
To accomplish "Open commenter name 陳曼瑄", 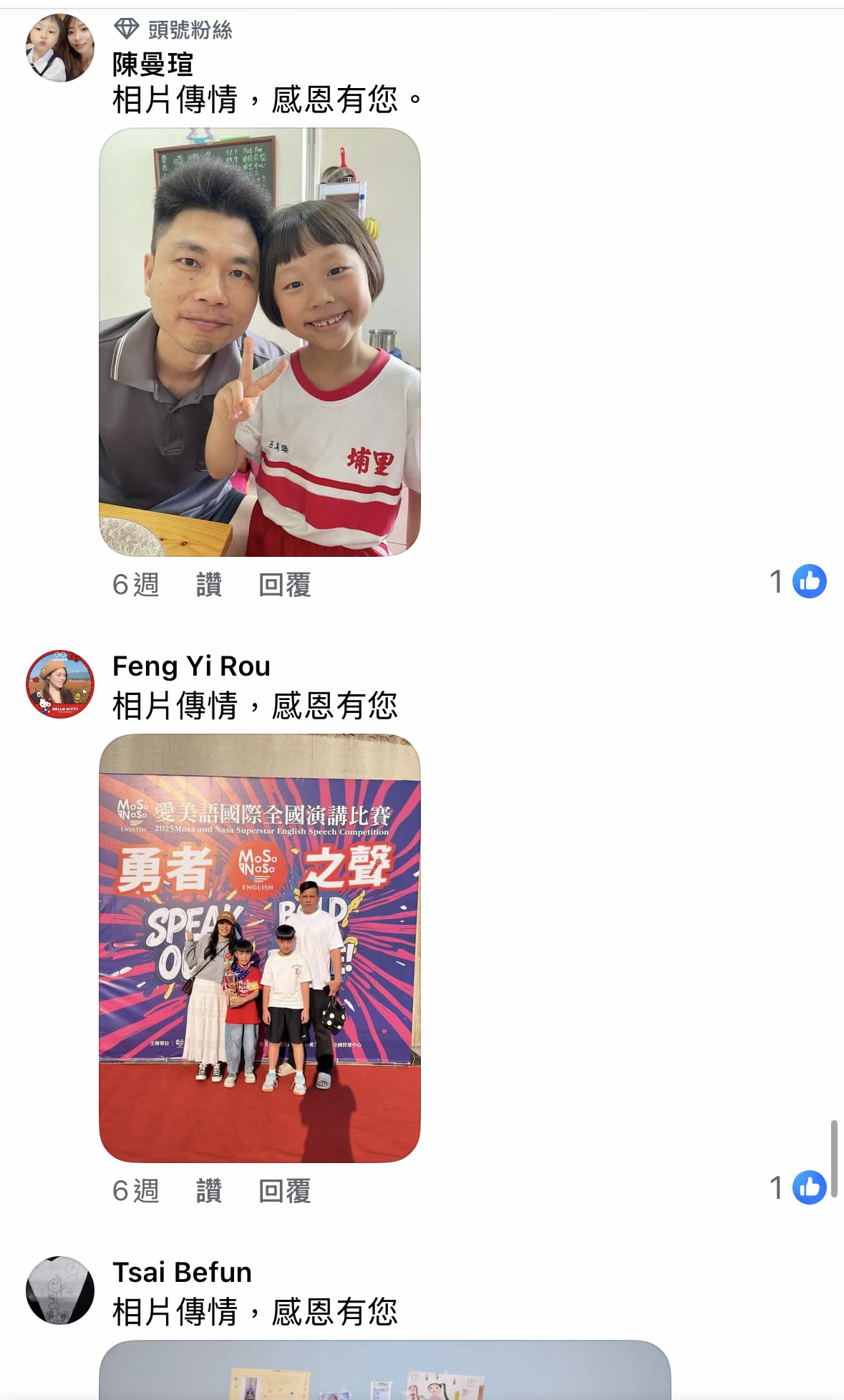I will pos(152,64).
